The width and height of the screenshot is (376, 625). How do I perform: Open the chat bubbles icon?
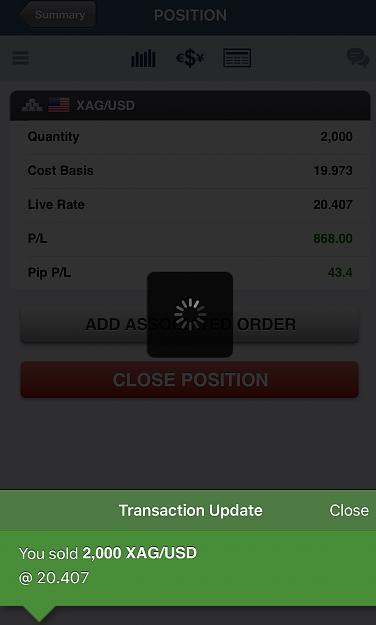point(358,58)
